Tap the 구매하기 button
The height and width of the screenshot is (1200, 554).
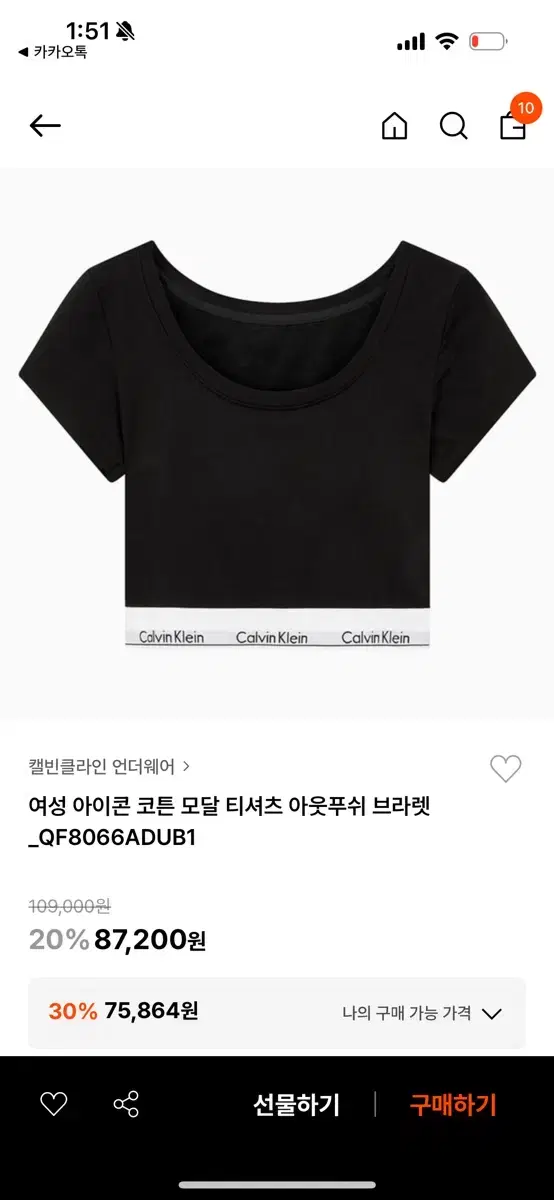[453, 1105]
